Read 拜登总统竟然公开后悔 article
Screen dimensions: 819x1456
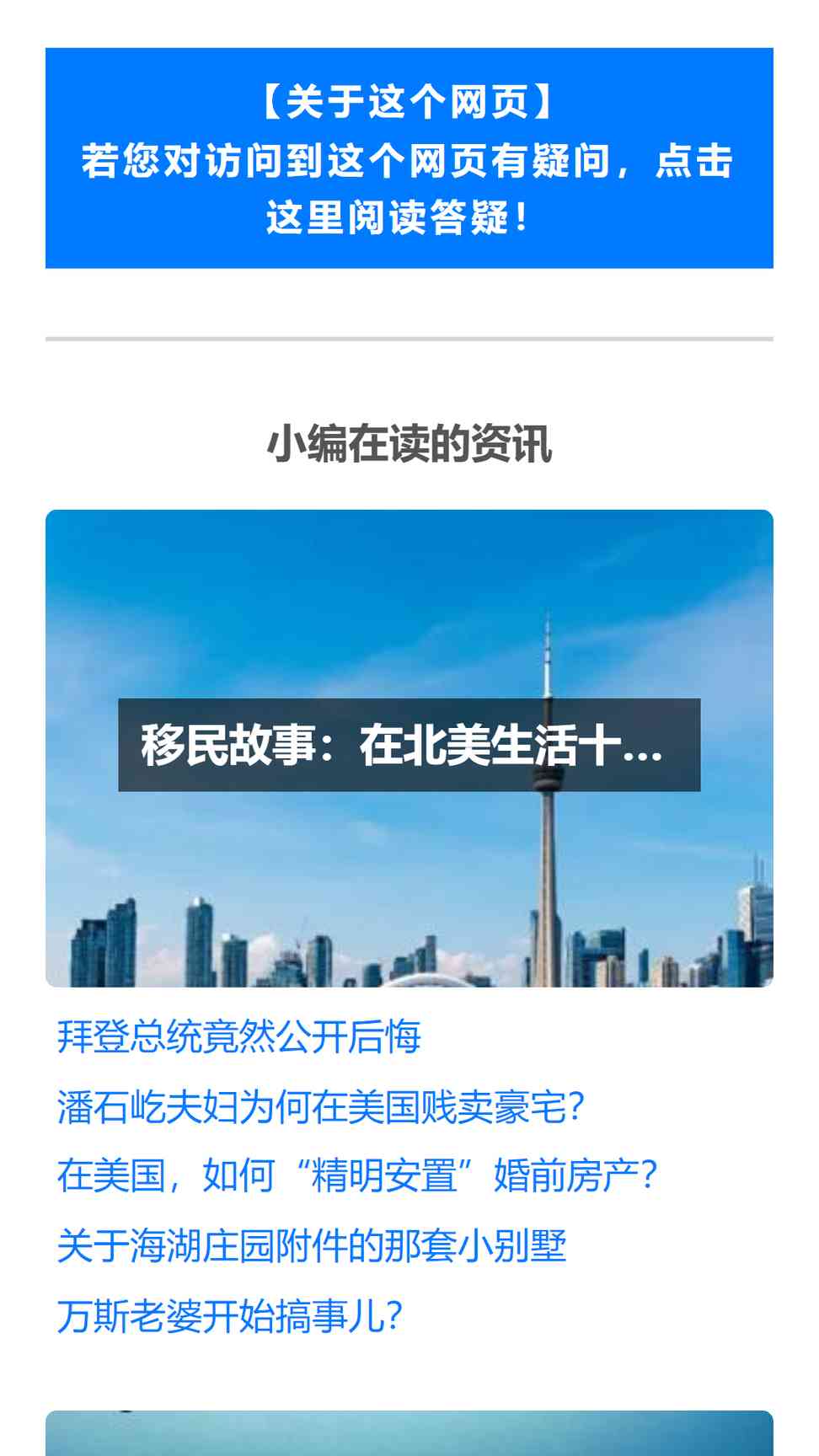(239, 1036)
